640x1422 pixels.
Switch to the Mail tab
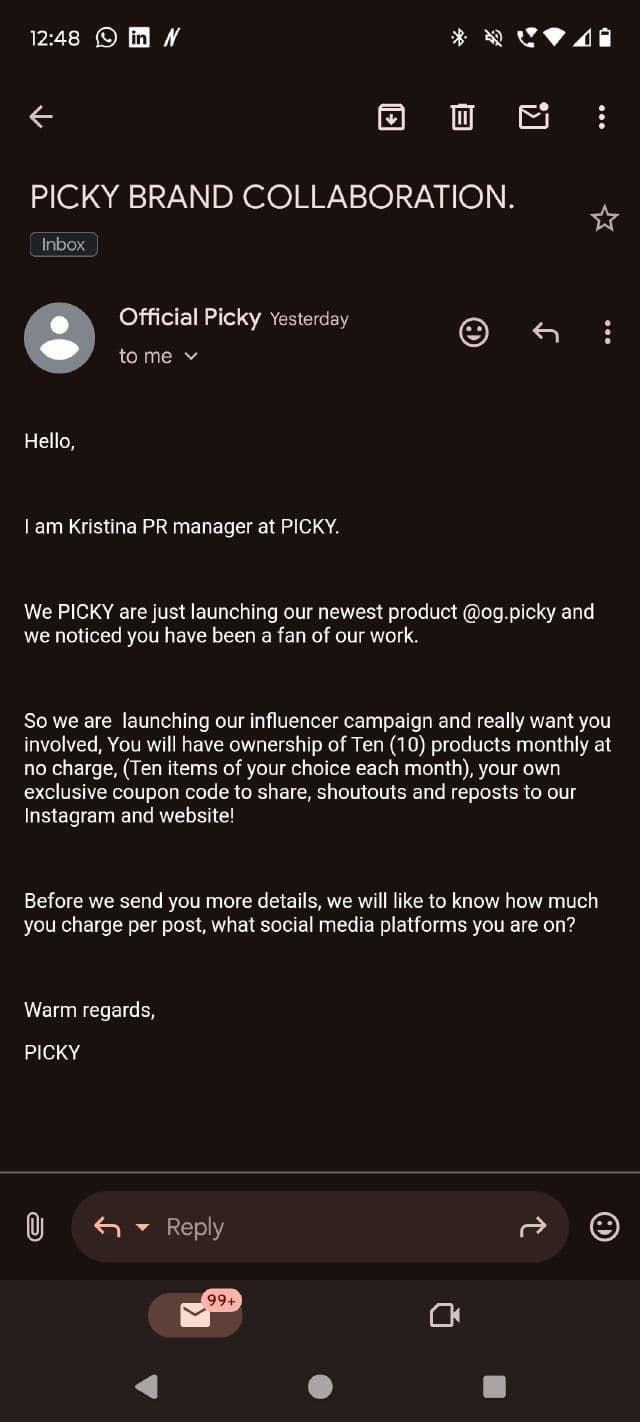click(195, 1315)
